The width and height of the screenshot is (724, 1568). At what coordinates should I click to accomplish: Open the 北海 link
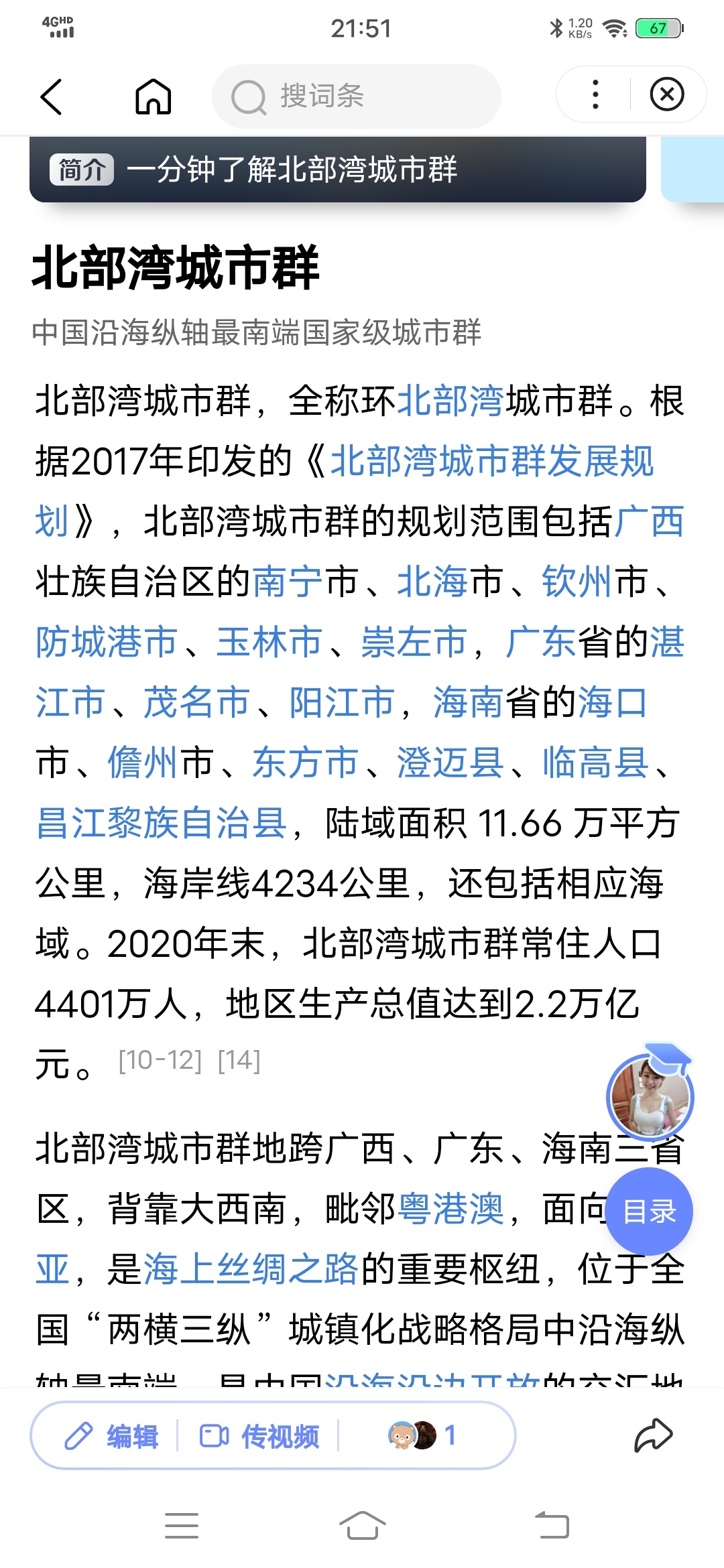click(432, 582)
